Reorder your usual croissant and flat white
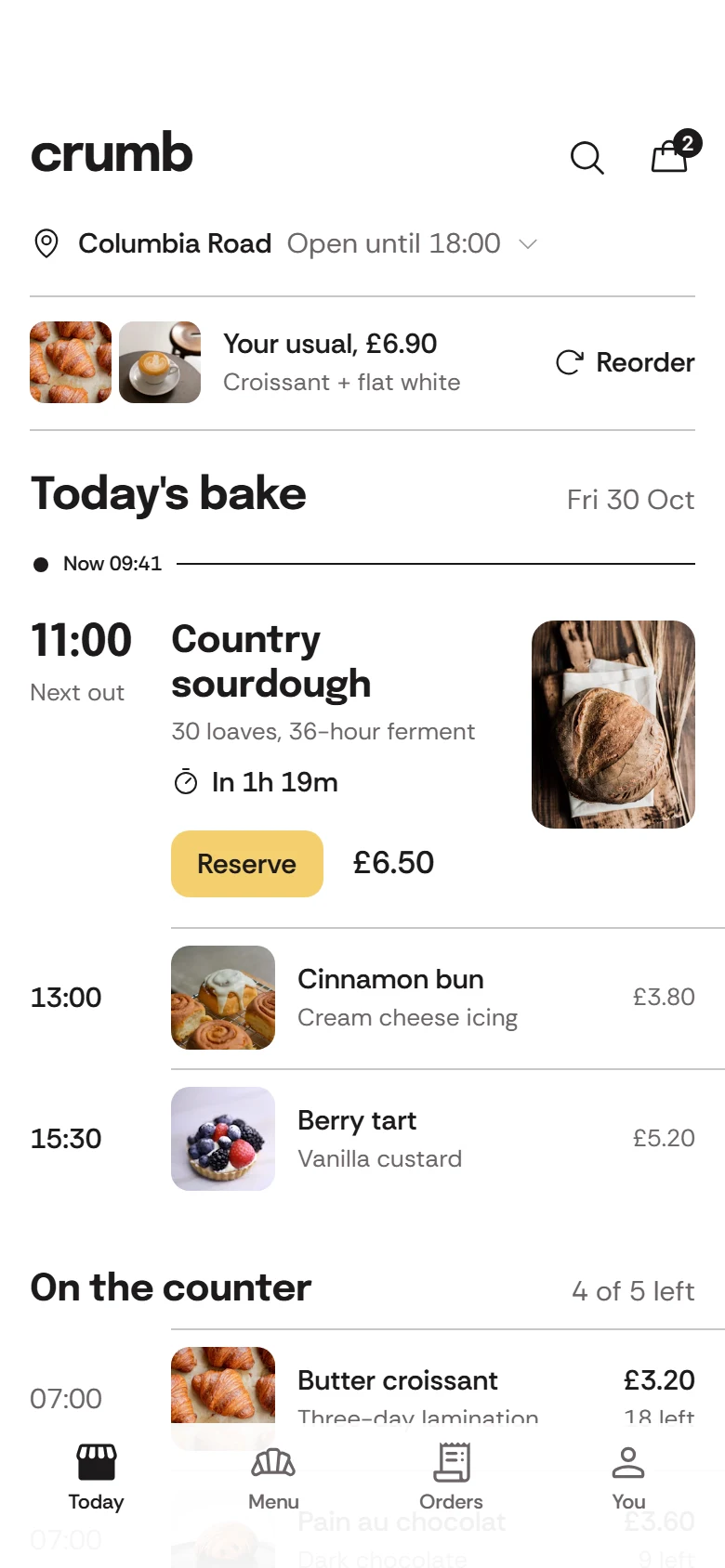Viewport: 725px width, 1568px height. coord(625,362)
